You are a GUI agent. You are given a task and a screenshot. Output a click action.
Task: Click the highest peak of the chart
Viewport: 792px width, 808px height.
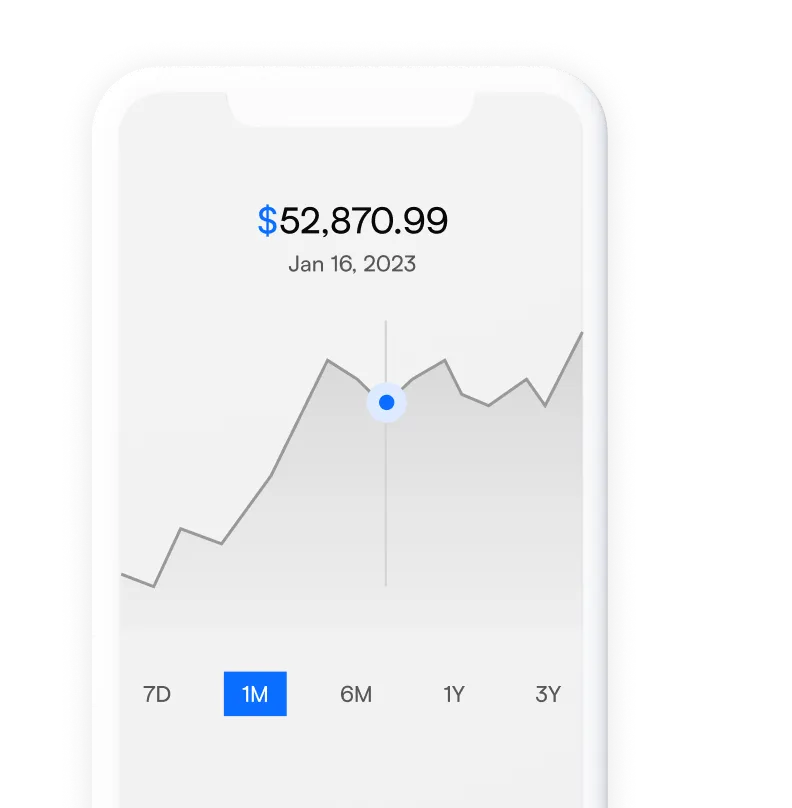[x=328, y=360]
